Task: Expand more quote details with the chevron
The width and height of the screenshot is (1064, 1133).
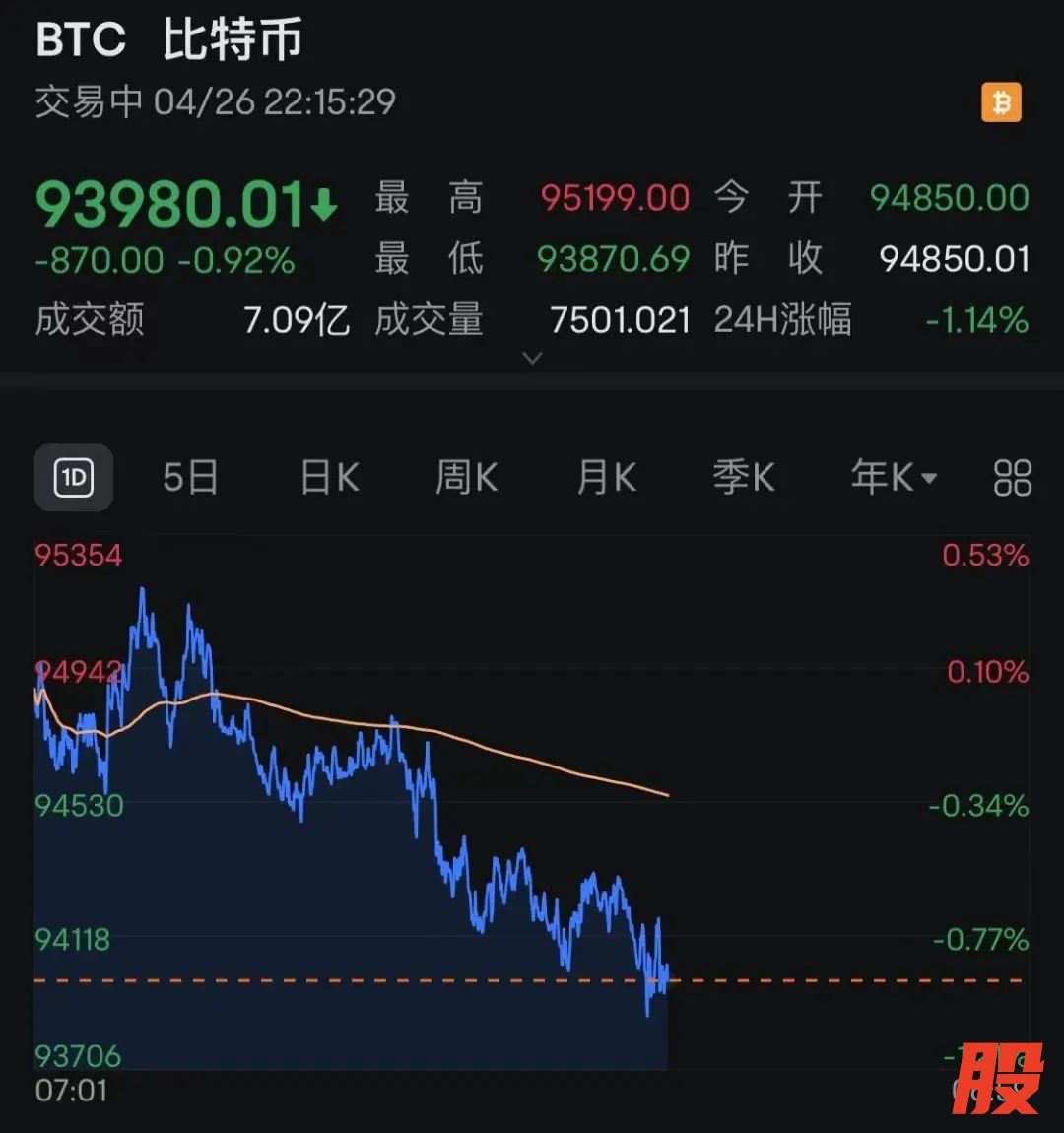Action: (x=532, y=359)
